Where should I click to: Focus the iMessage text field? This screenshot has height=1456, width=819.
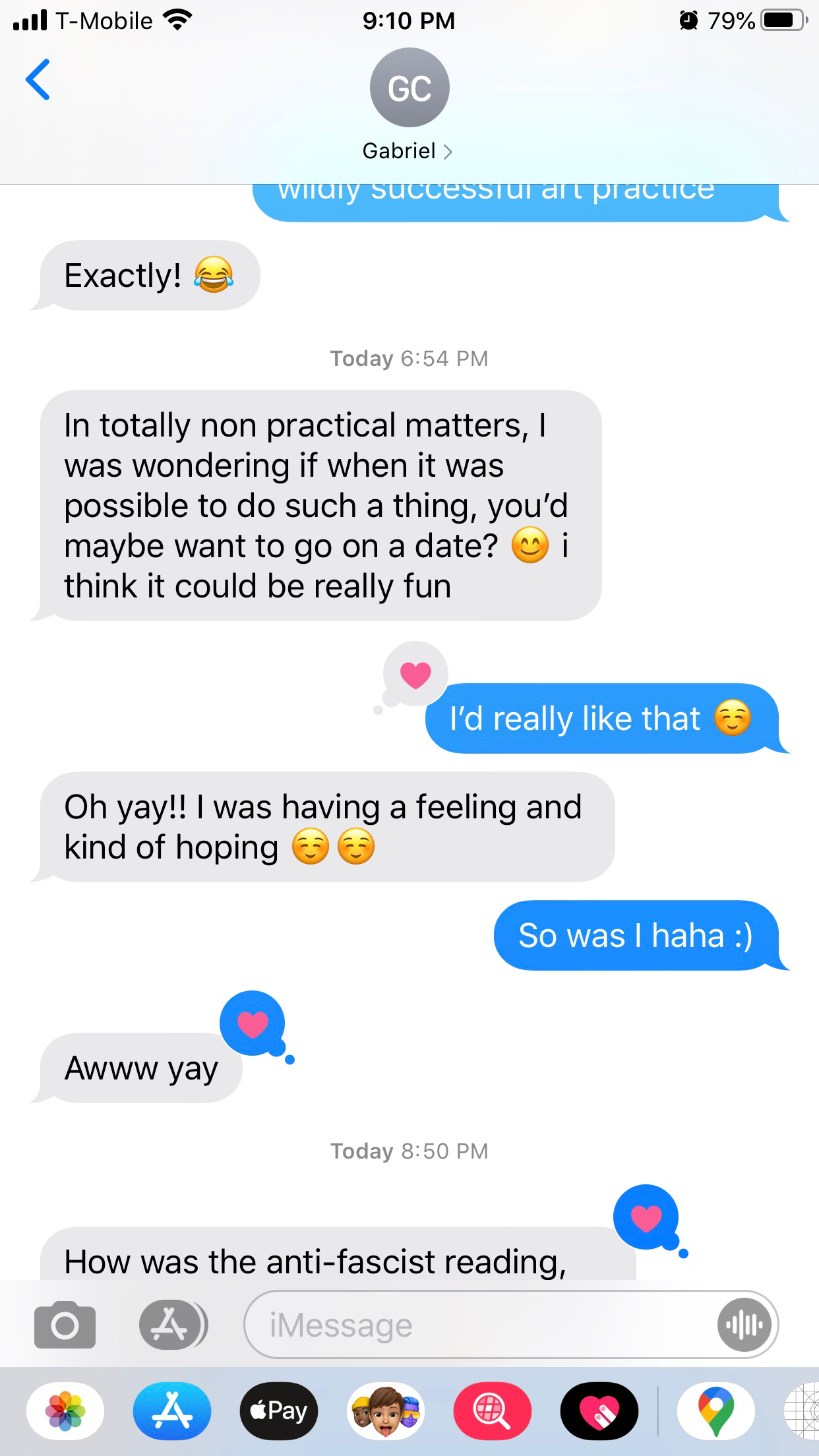(475, 1325)
